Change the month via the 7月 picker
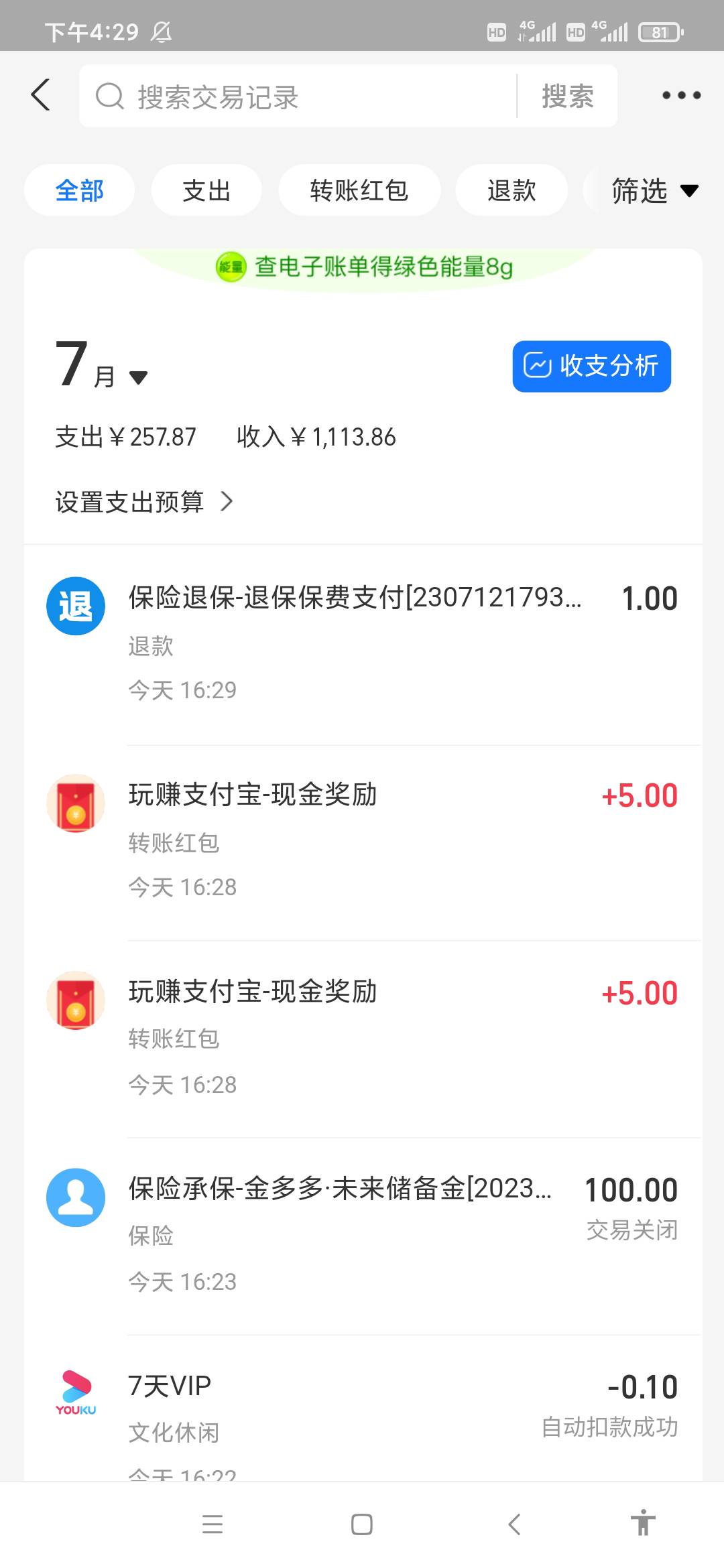Image resolution: width=724 pixels, height=1568 pixels. (102, 367)
